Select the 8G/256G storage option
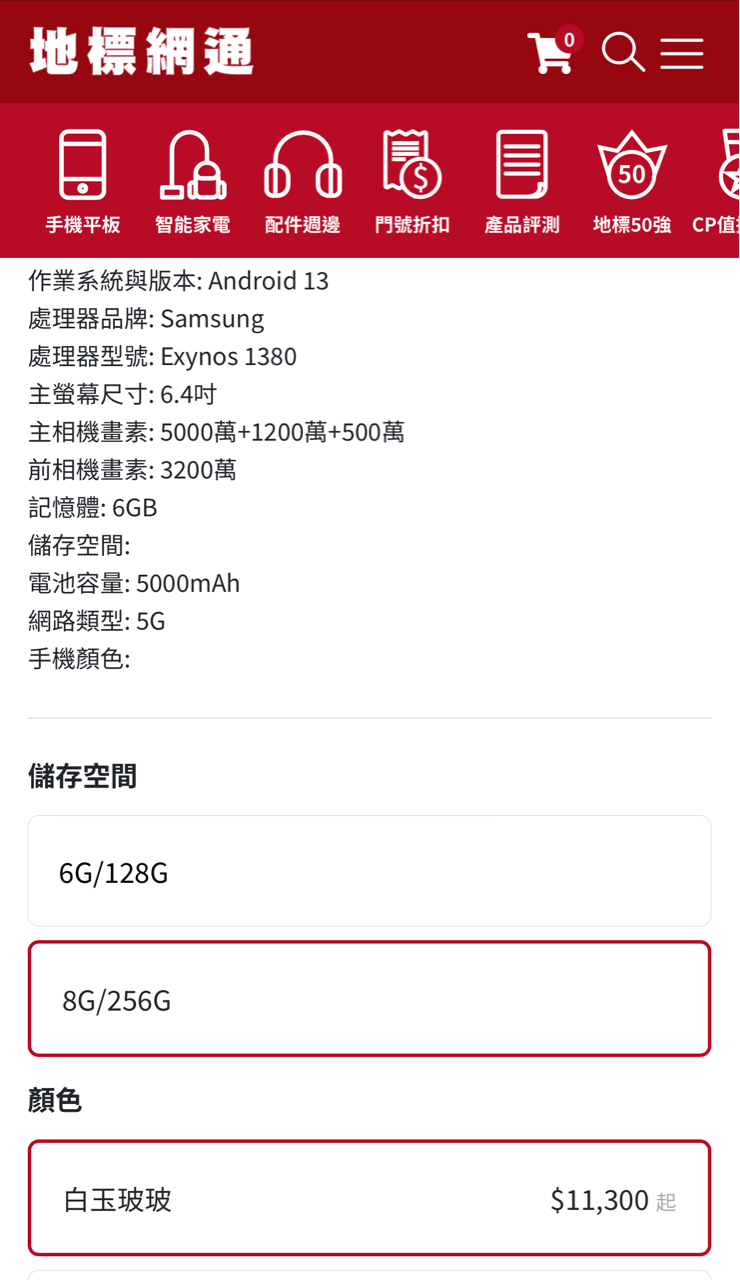Image resolution: width=740 pixels, height=1280 pixels. click(x=369, y=999)
